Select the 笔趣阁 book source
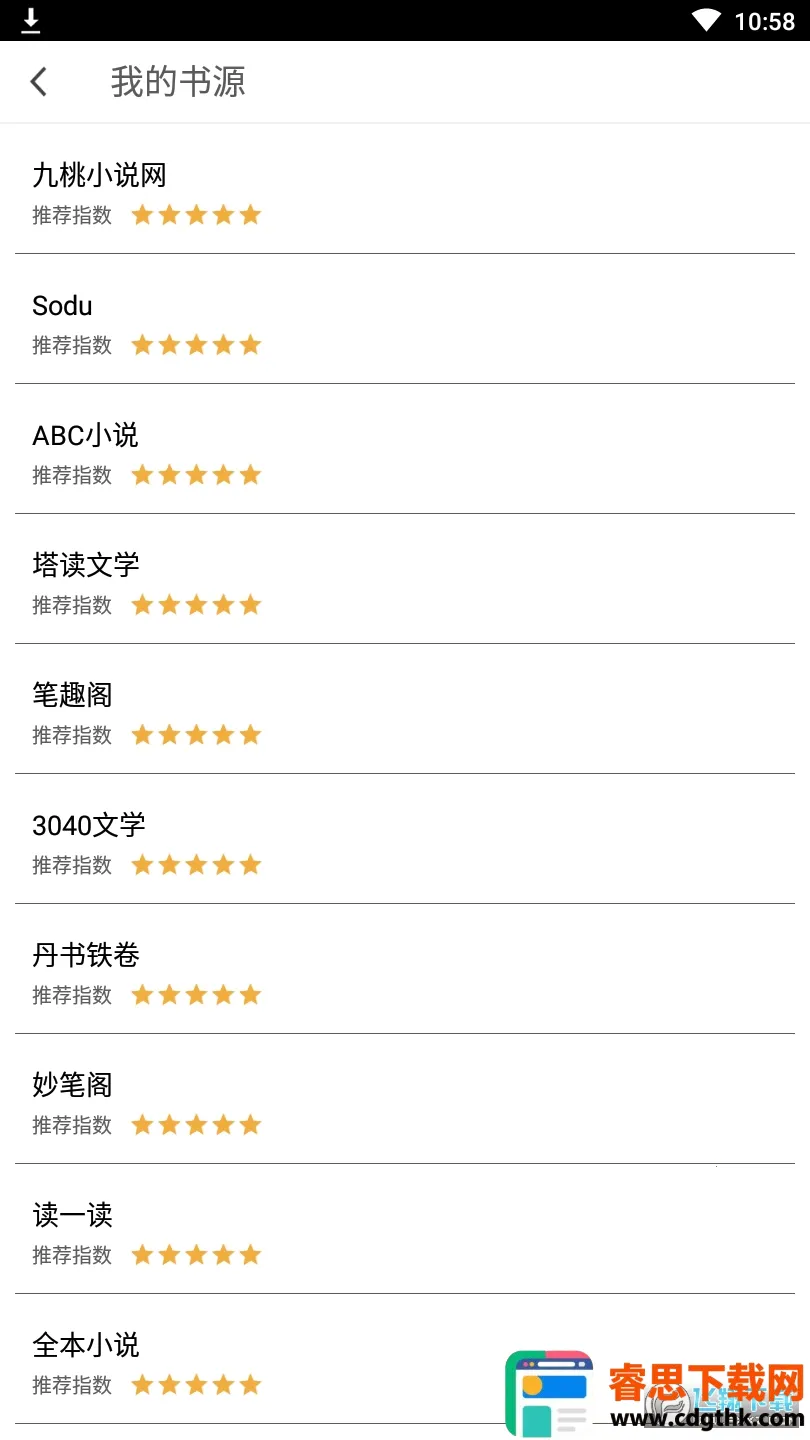The image size is (810, 1440). click(73, 697)
